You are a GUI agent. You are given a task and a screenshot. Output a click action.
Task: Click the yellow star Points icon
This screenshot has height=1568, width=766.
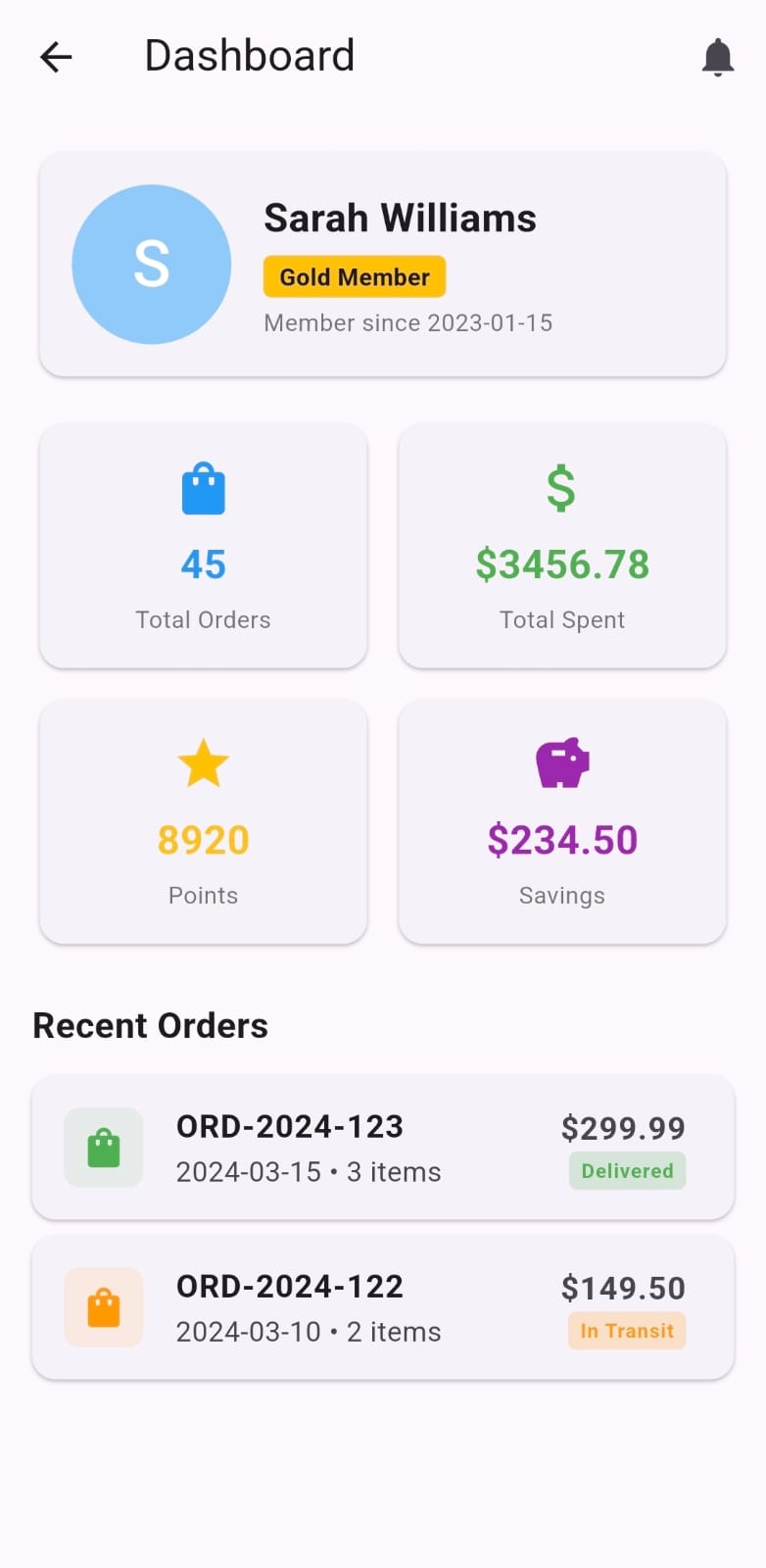203,763
